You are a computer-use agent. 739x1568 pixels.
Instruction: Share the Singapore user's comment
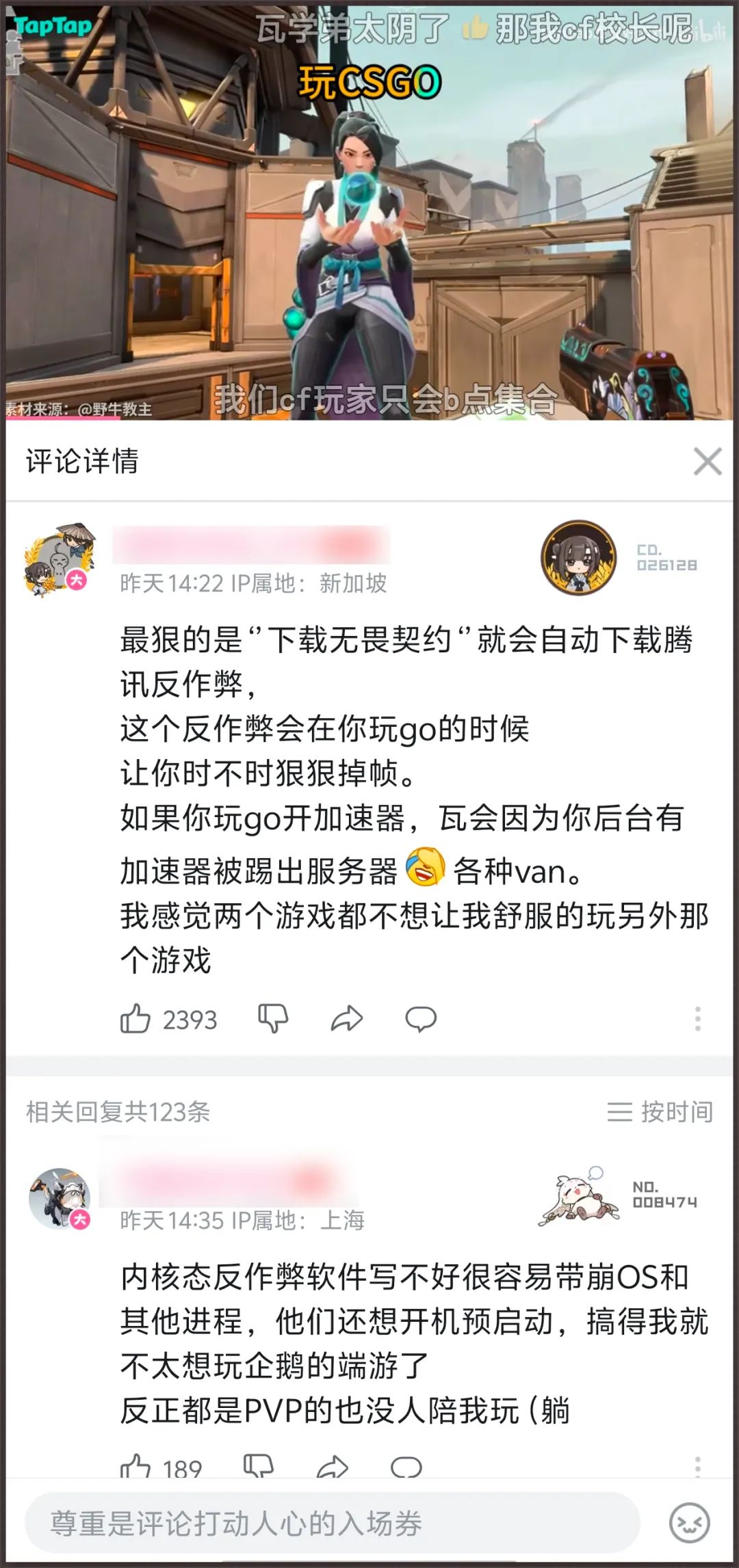pyautogui.click(x=347, y=1019)
